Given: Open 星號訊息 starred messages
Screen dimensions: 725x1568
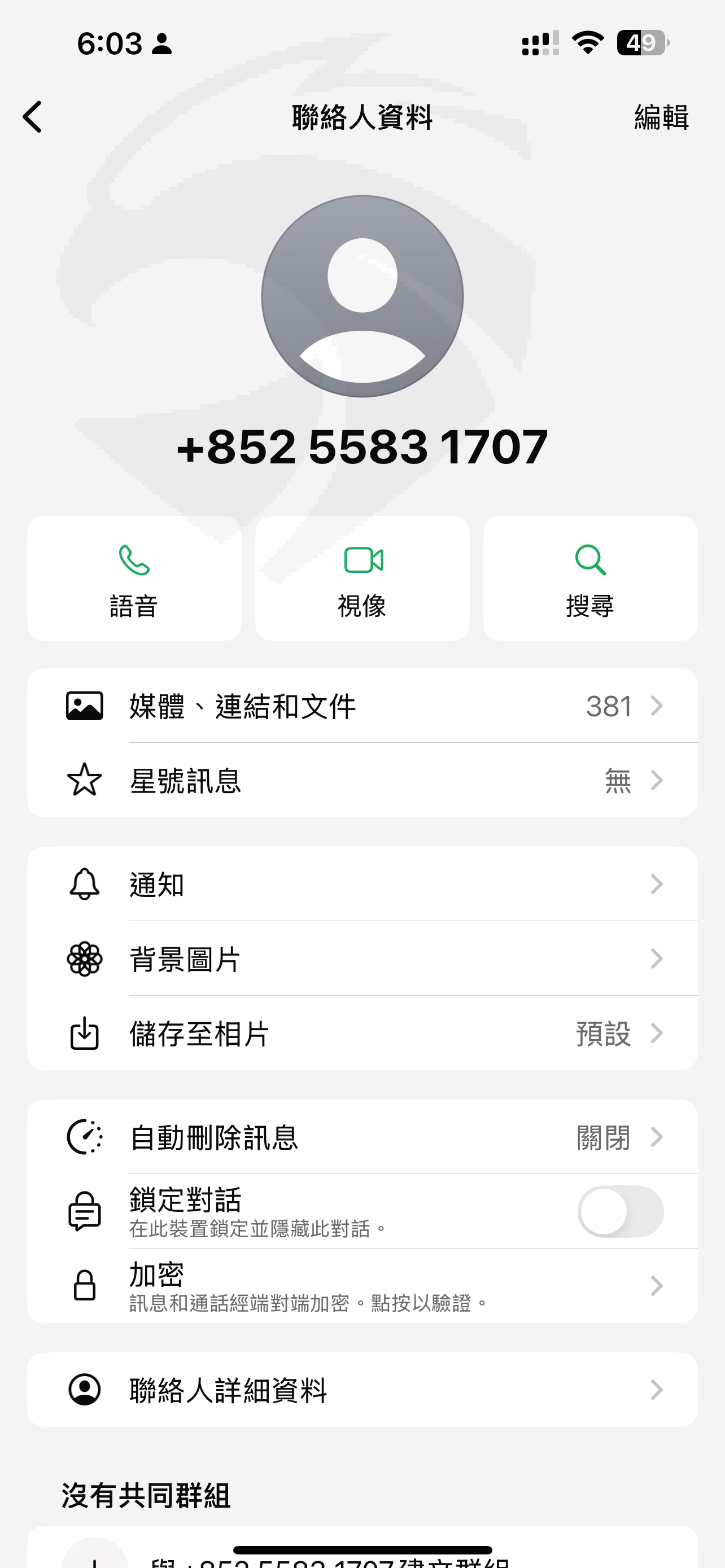Looking at the screenshot, I should click(362, 781).
